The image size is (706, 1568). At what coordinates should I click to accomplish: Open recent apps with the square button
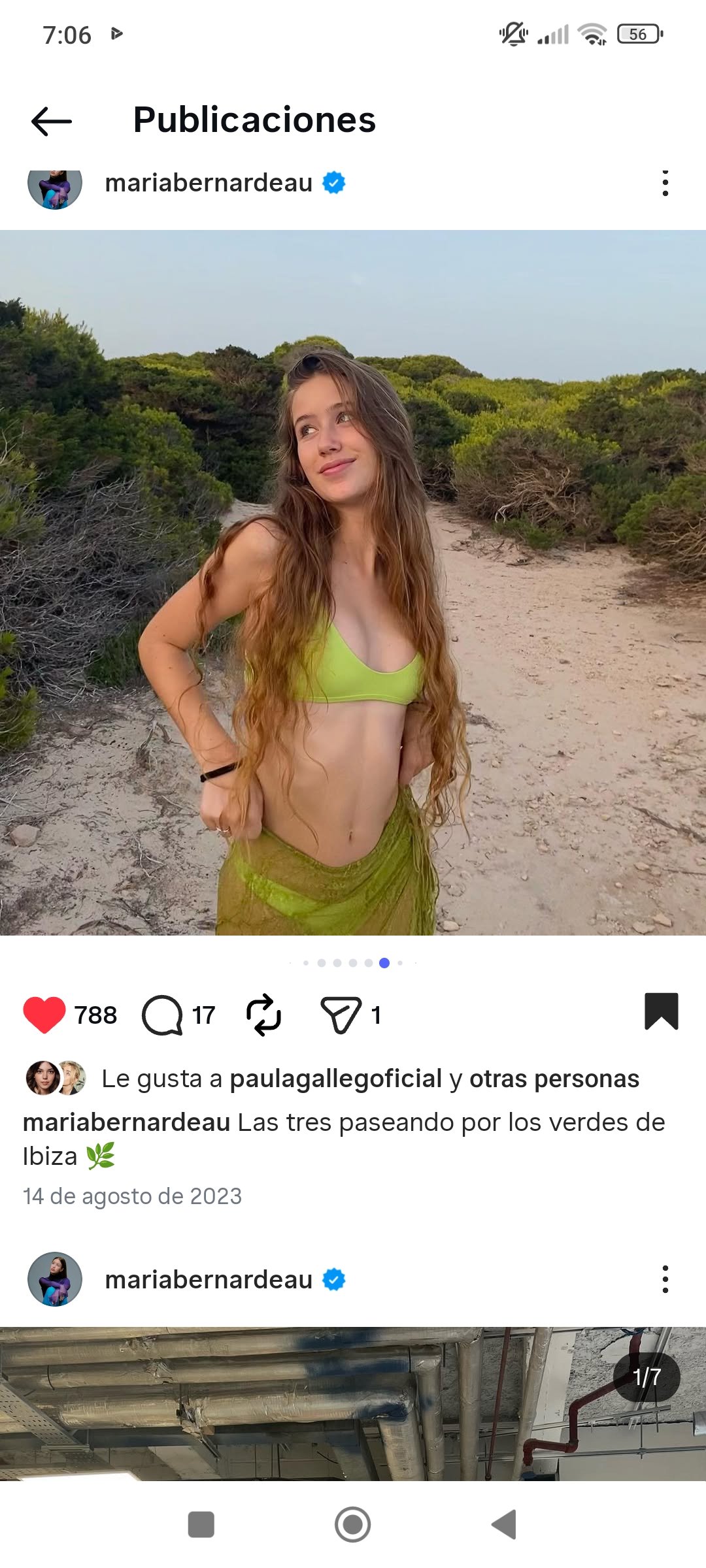pos(201,1524)
